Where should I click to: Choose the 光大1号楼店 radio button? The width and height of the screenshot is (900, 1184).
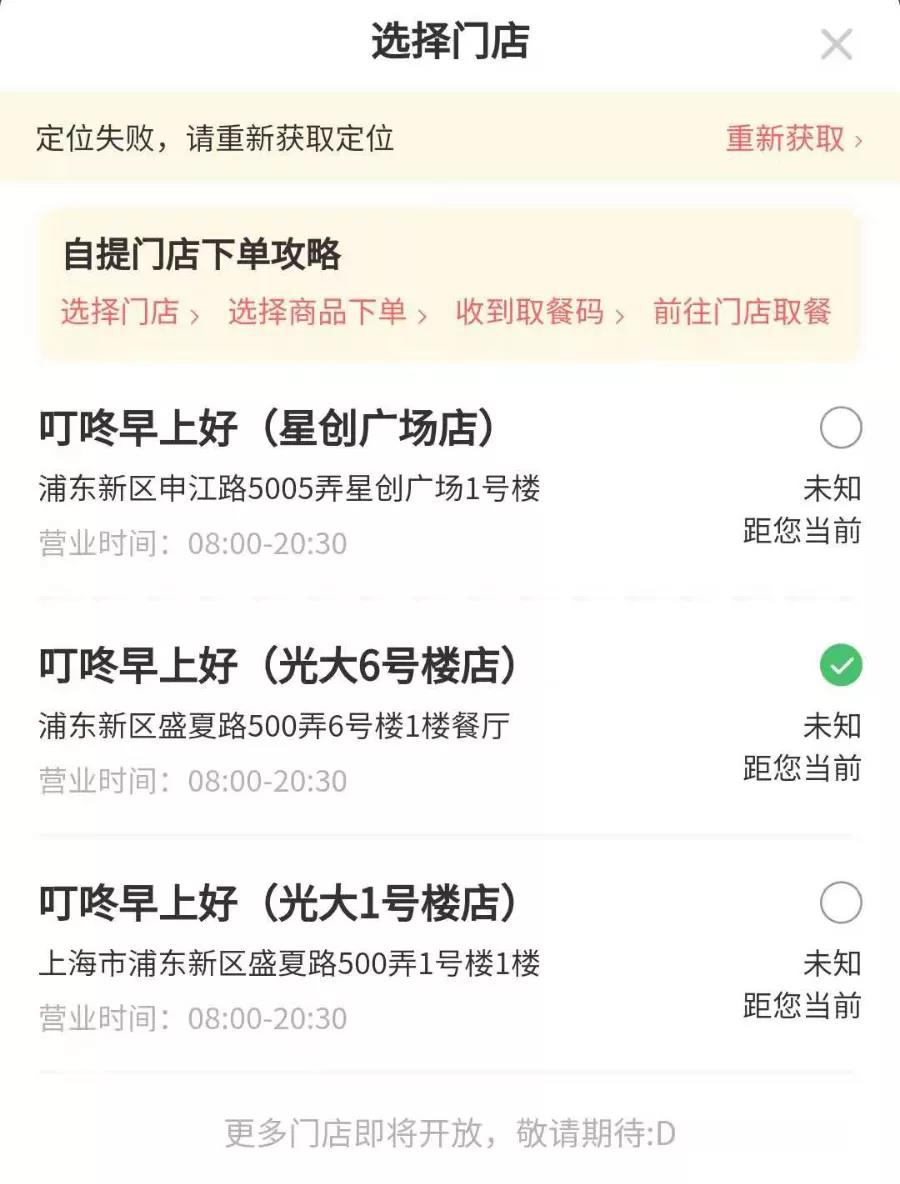point(840,903)
